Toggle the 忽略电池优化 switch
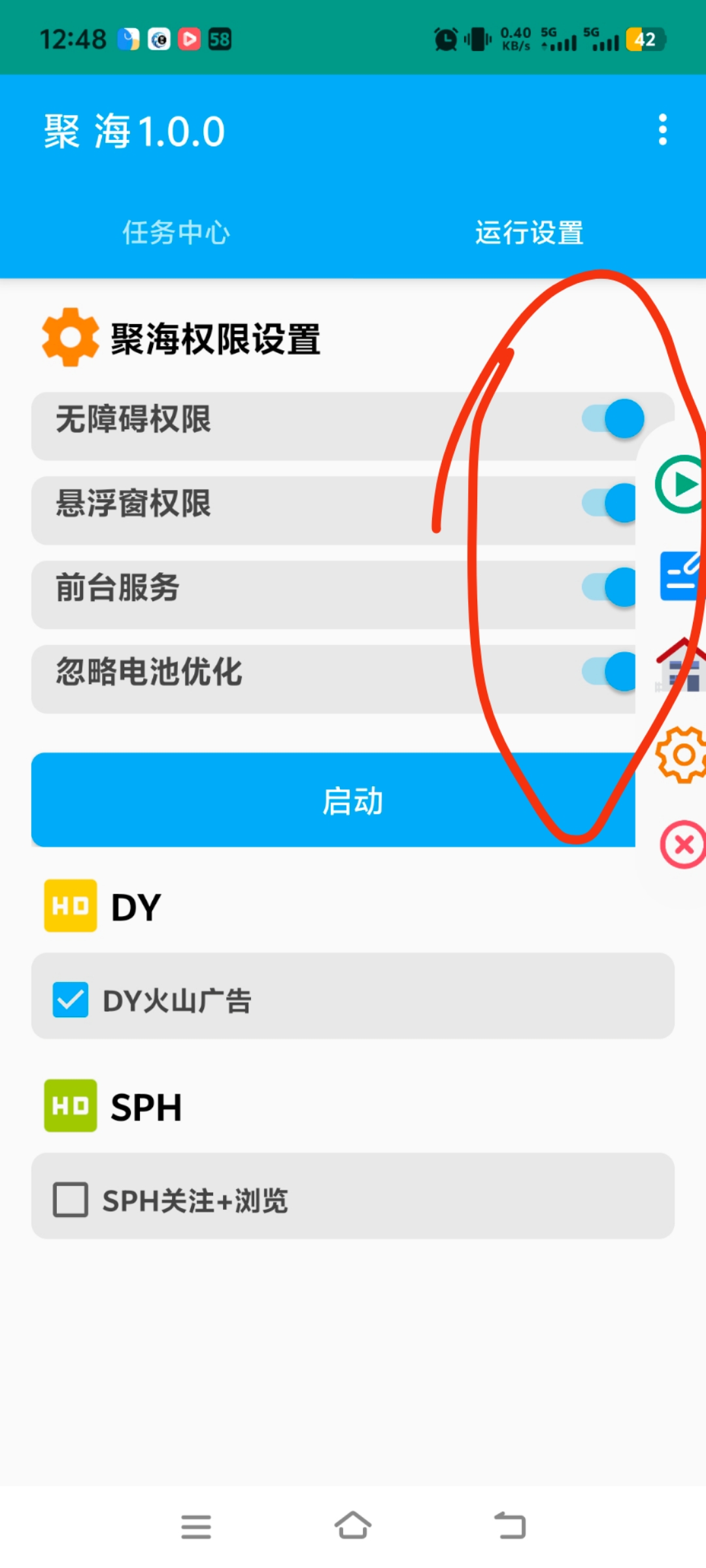 (x=609, y=672)
